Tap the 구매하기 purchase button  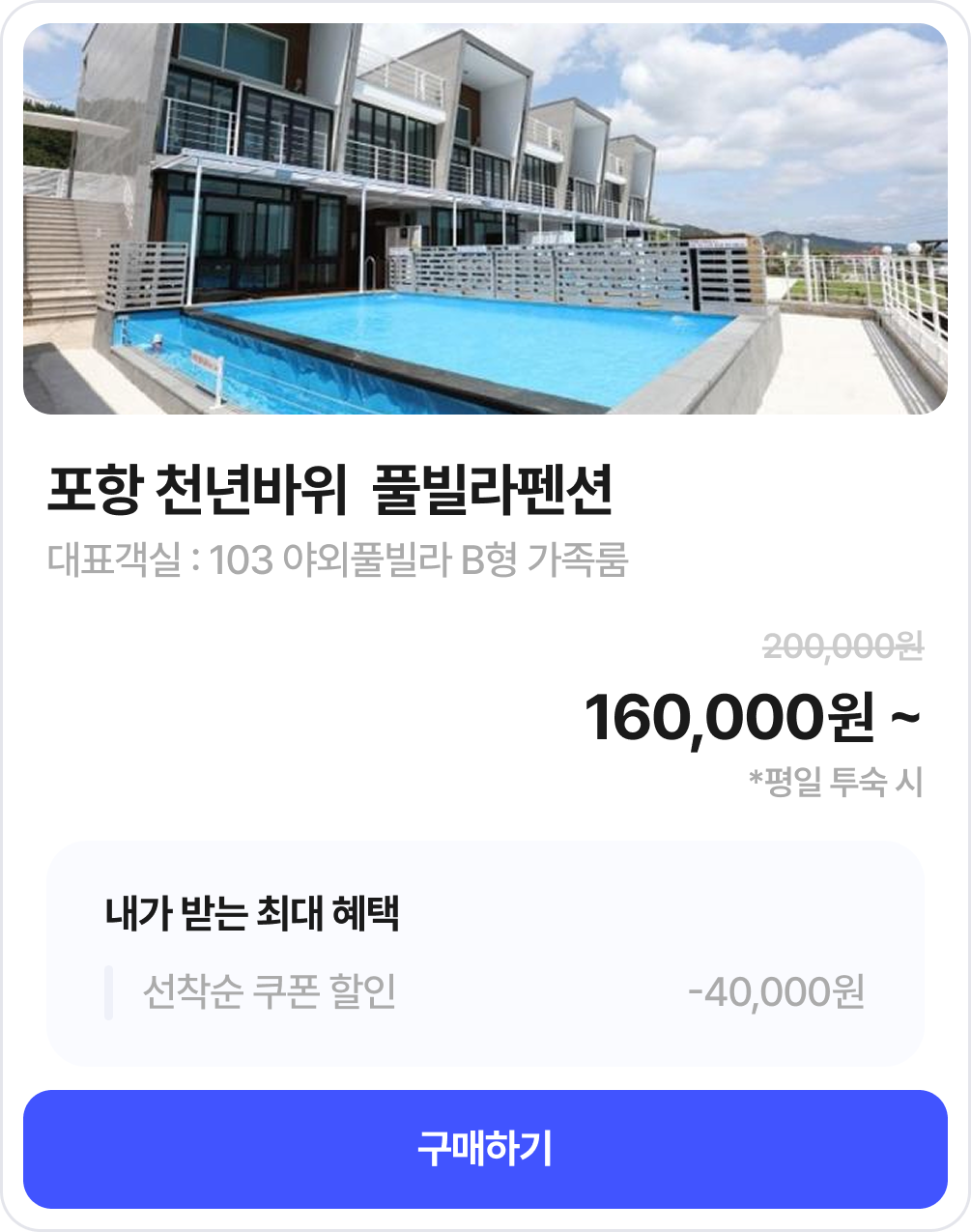click(485, 1149)
